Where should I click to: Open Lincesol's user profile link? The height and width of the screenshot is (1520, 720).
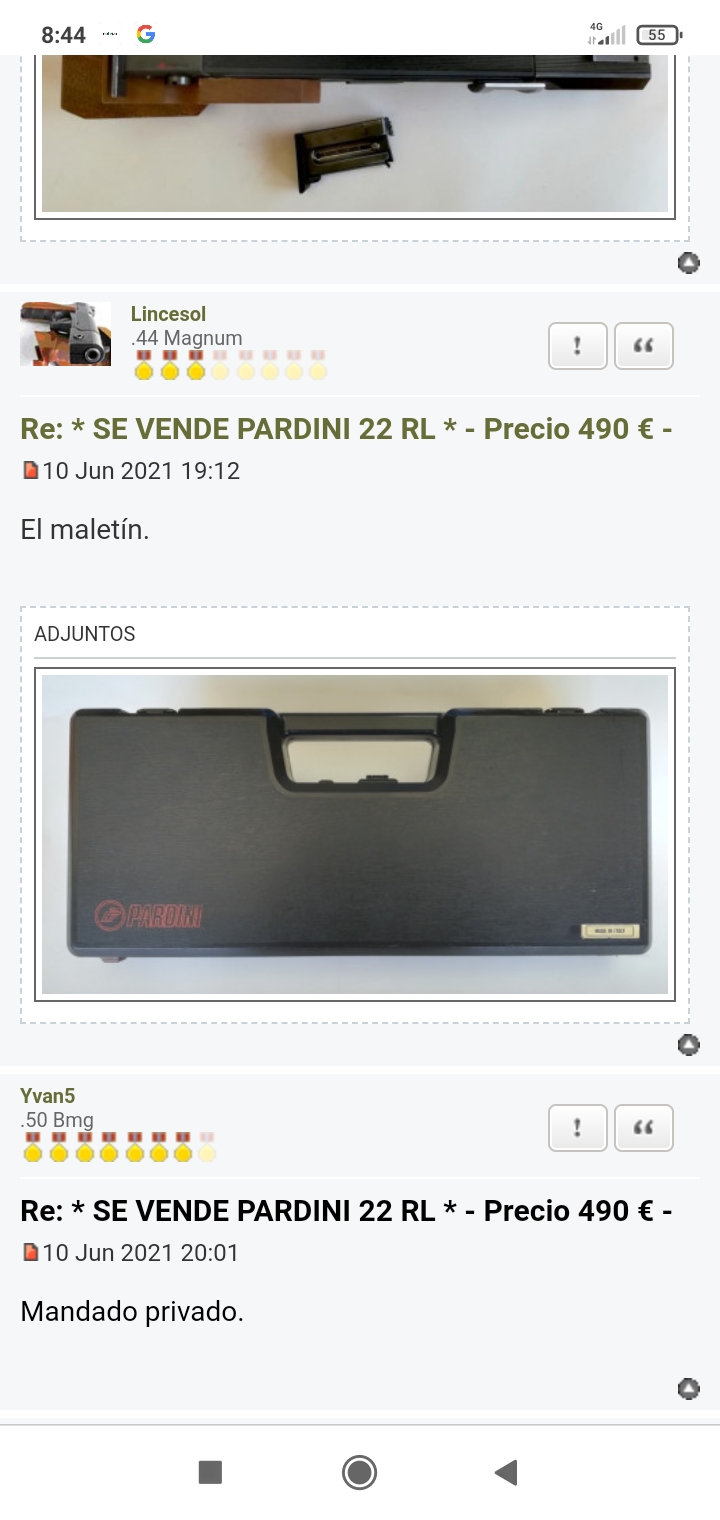[168, 314]
